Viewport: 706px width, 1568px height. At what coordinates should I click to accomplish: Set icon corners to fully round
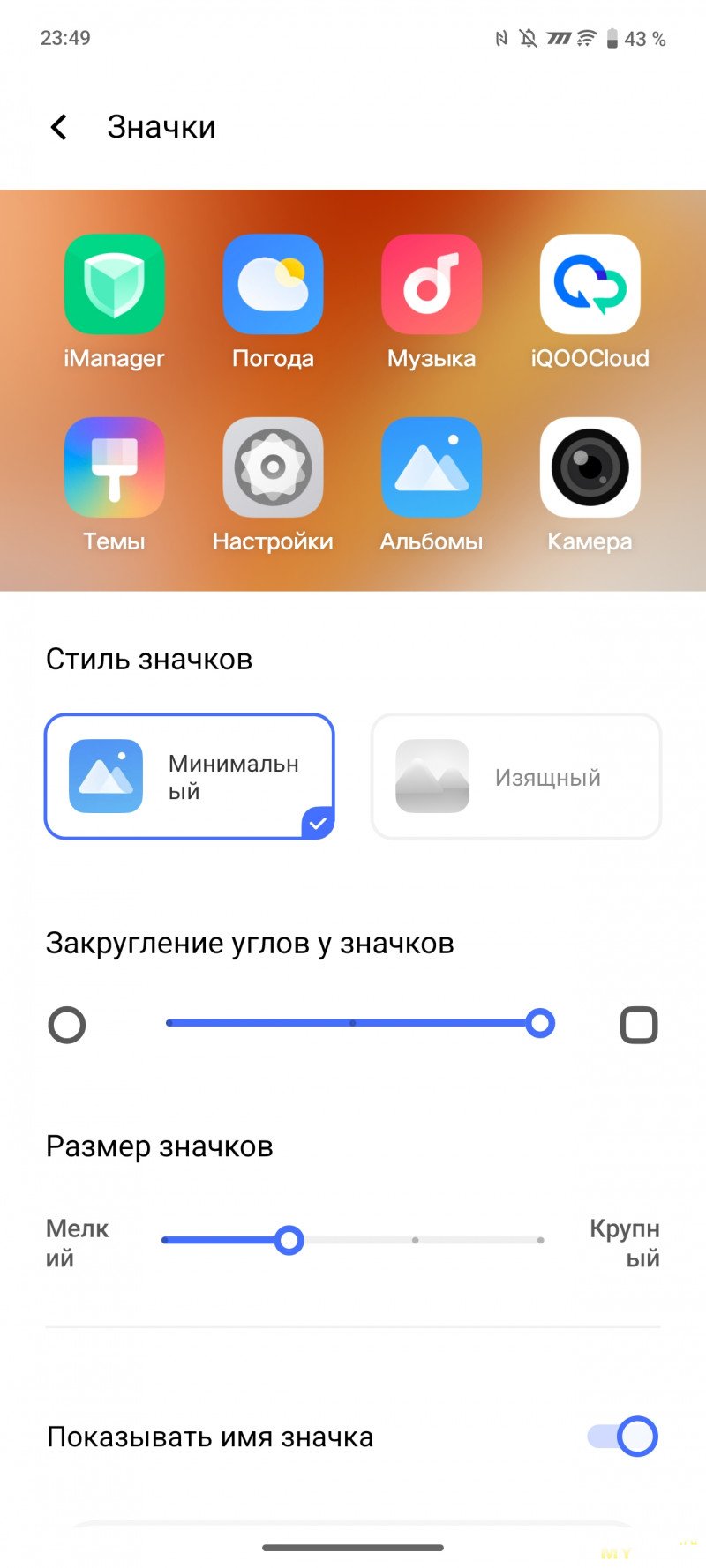tap(67, 1025)
